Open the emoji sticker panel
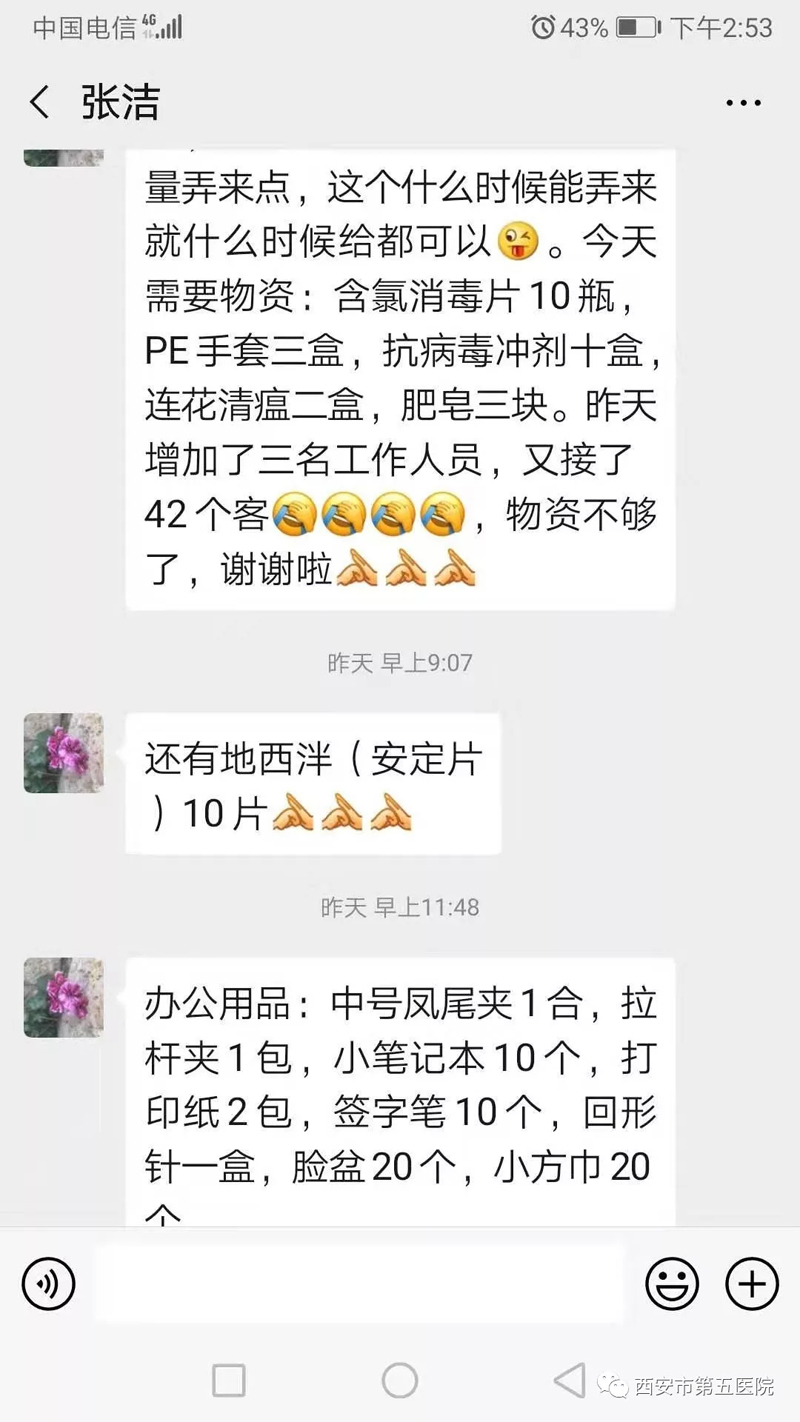The height and width of the screenshot is (1422, 800). pyautogui.click(x=671, y=1283)
